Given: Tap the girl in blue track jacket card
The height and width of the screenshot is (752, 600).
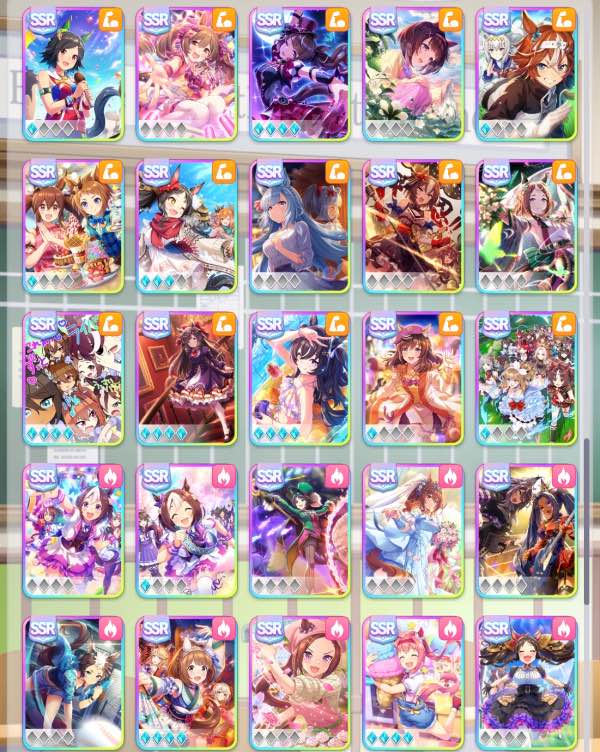Looking at the screenshot, I should 73,683.
